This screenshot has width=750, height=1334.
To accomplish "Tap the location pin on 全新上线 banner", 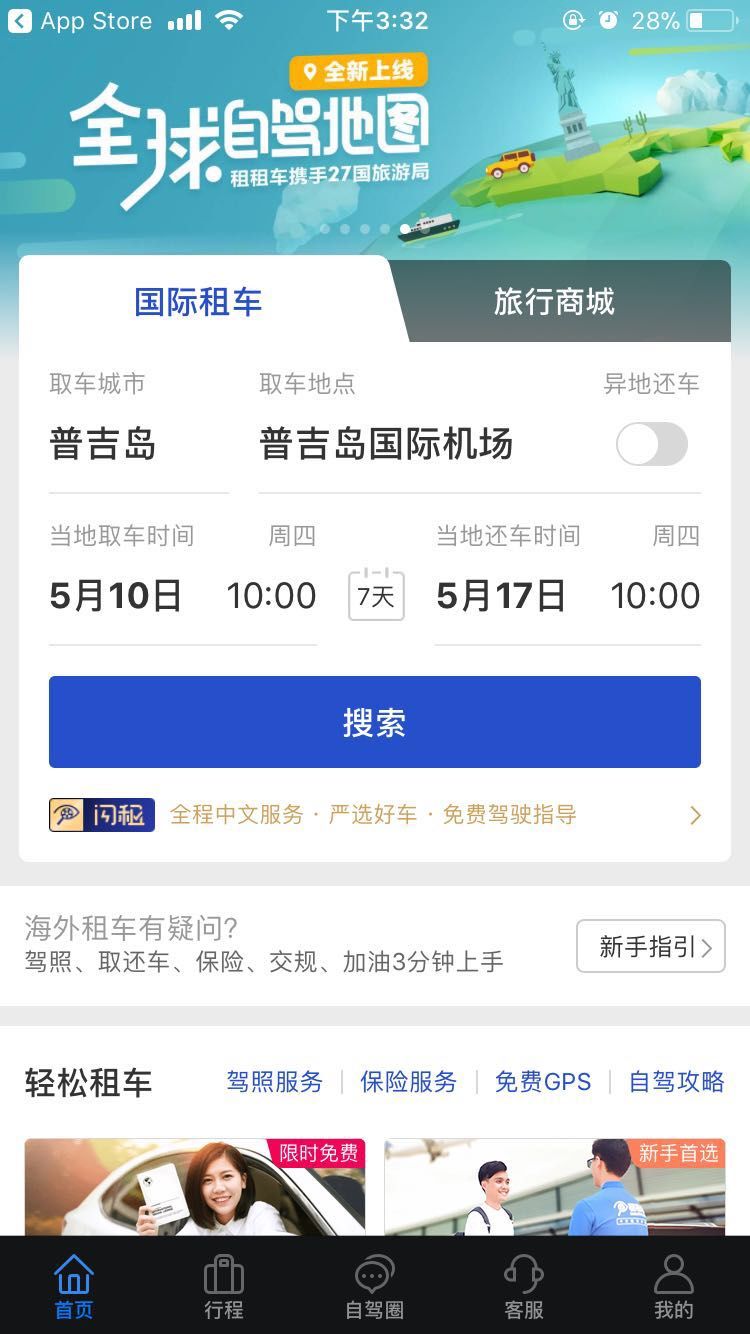I will pos(308,70).
